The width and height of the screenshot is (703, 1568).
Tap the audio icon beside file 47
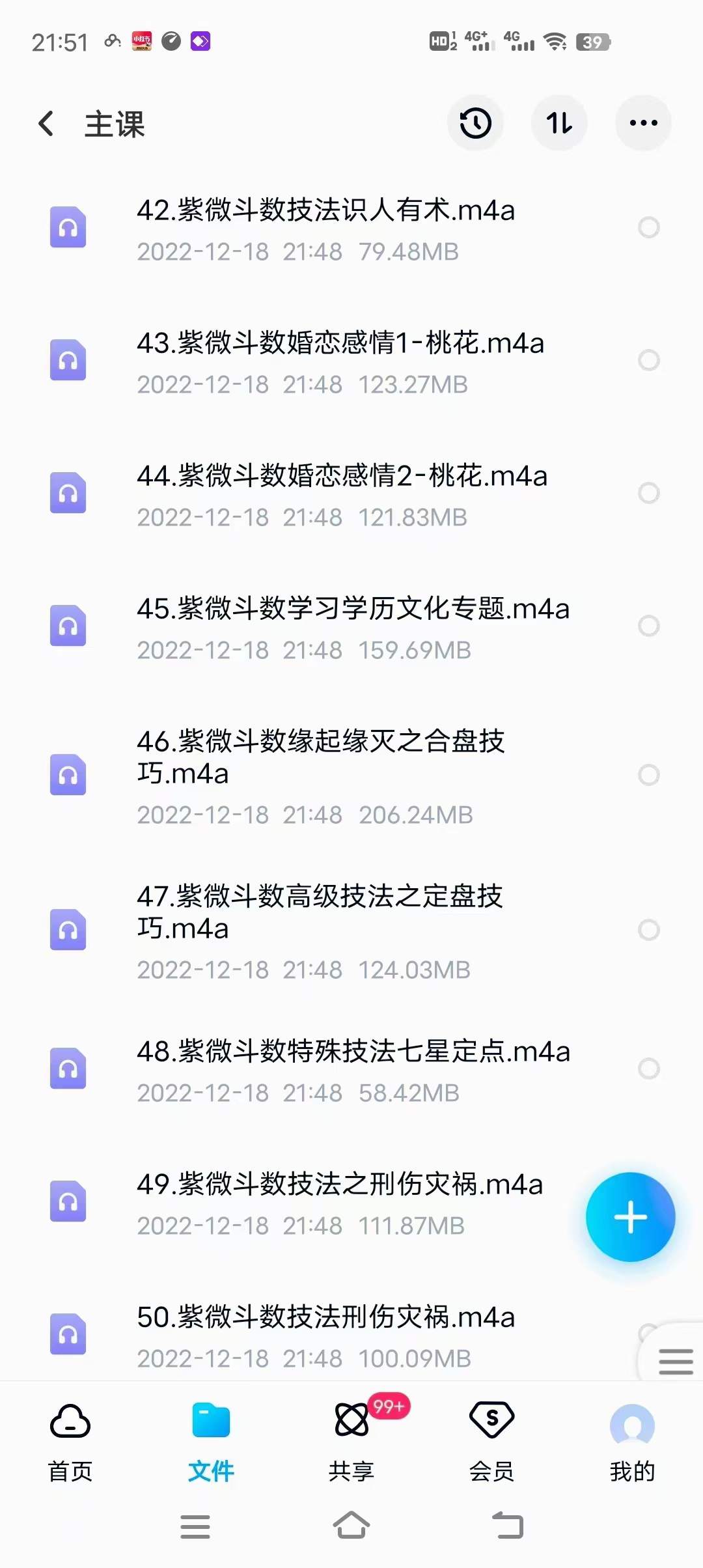68,930
